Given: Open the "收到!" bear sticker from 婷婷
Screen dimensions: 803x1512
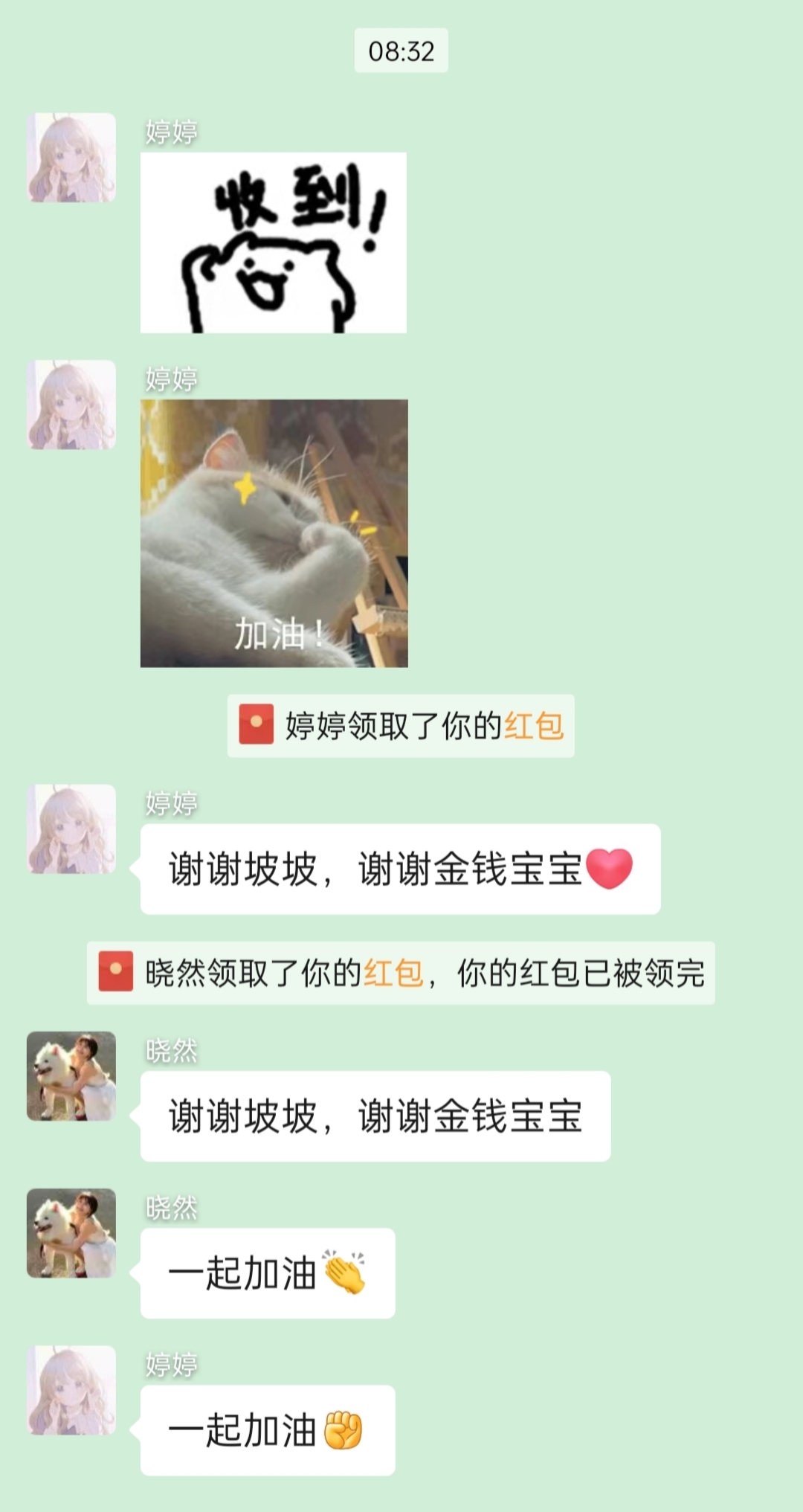Looking at the screenshot, I should click(x=274, y=242).
